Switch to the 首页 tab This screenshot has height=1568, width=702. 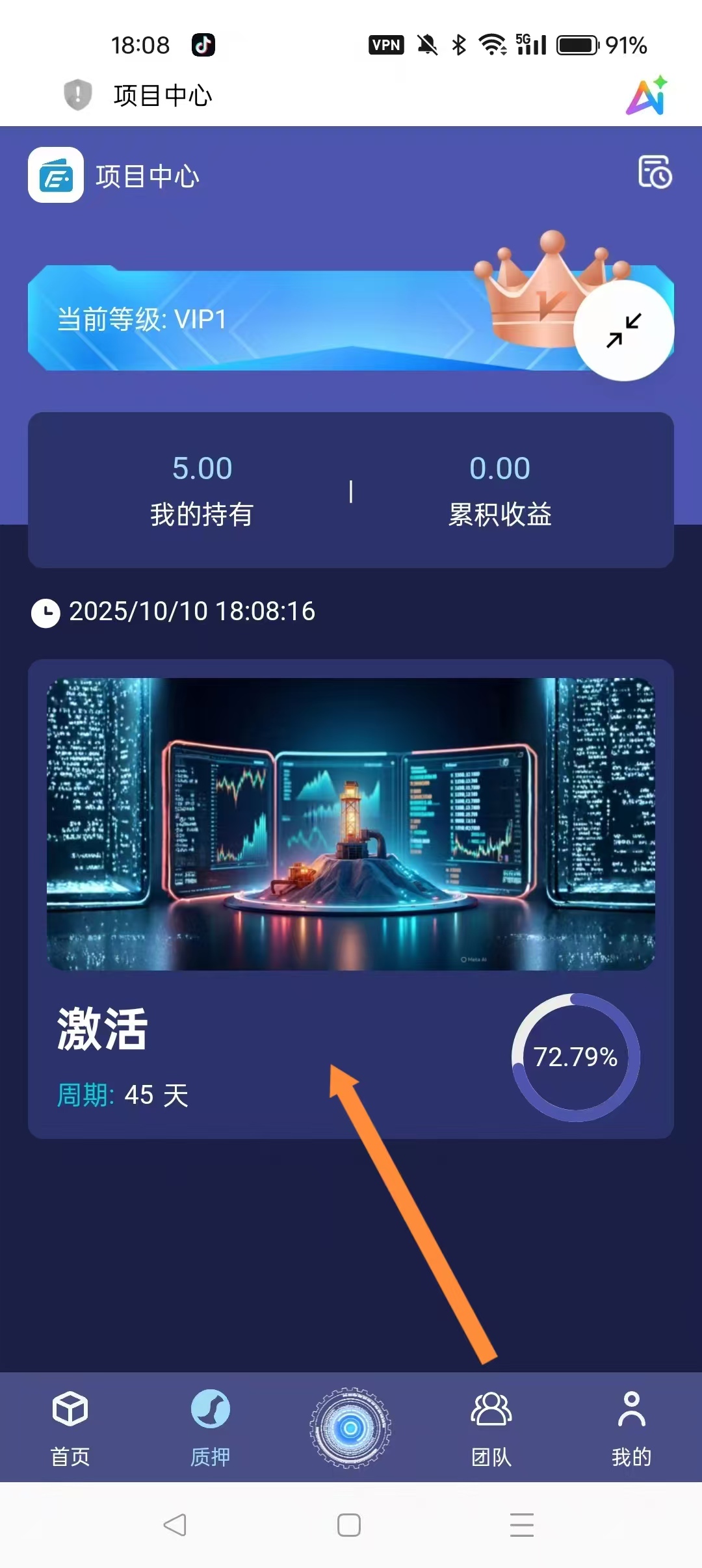click(x=70, y=1429)
